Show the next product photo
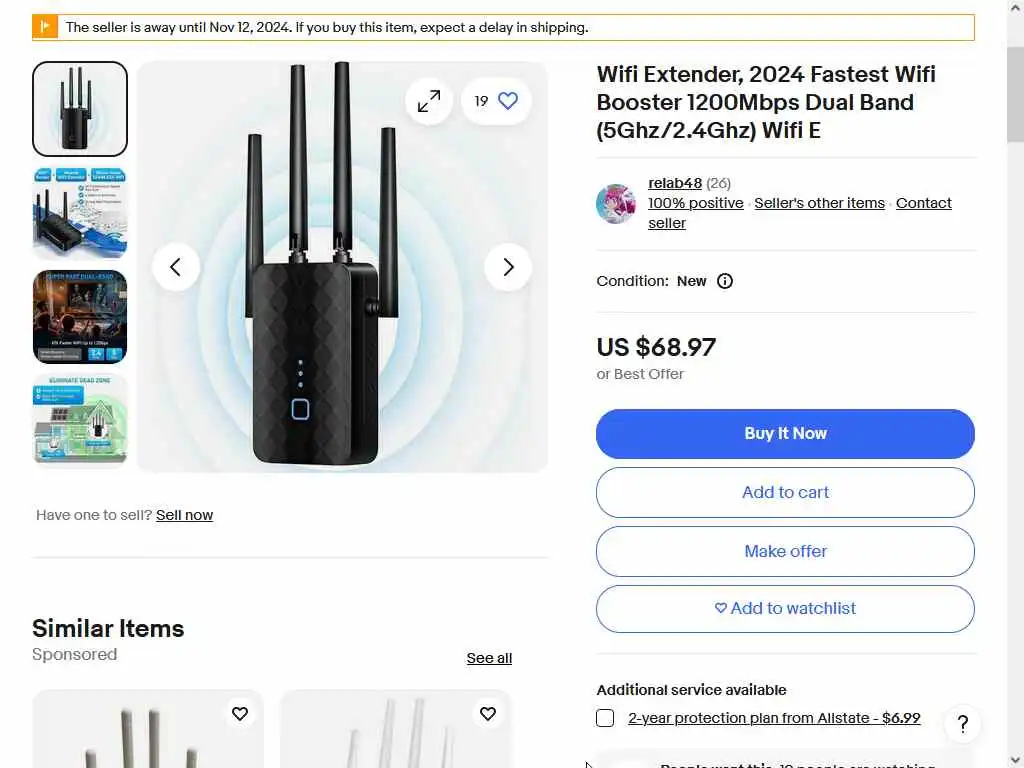Screen dimensions: 1024x768 [508, 267]
